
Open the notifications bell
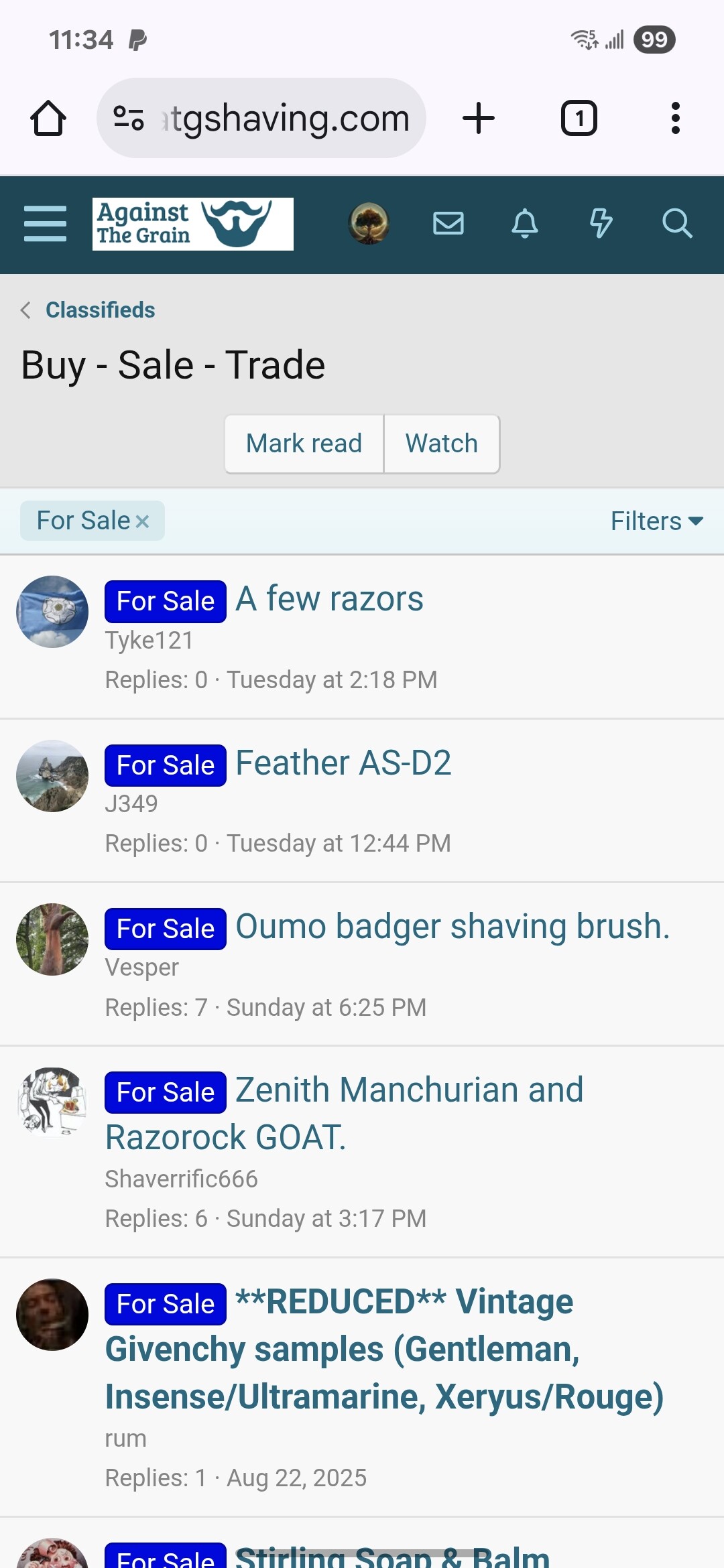point(525,223)
